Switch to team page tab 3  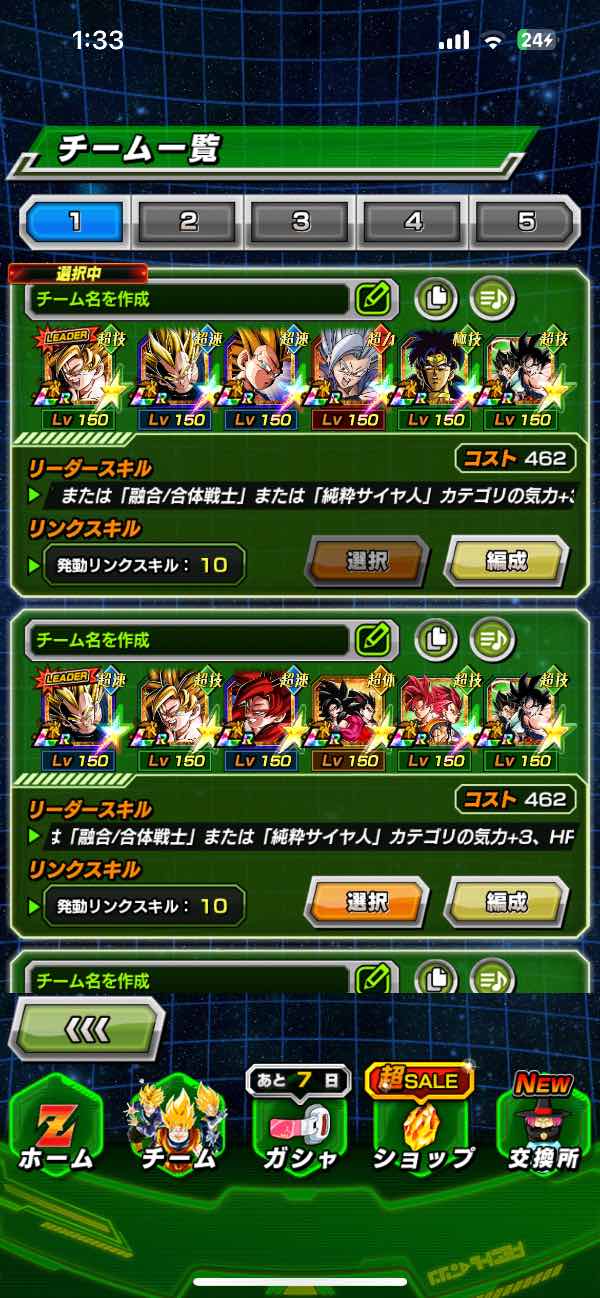[301, 221]
